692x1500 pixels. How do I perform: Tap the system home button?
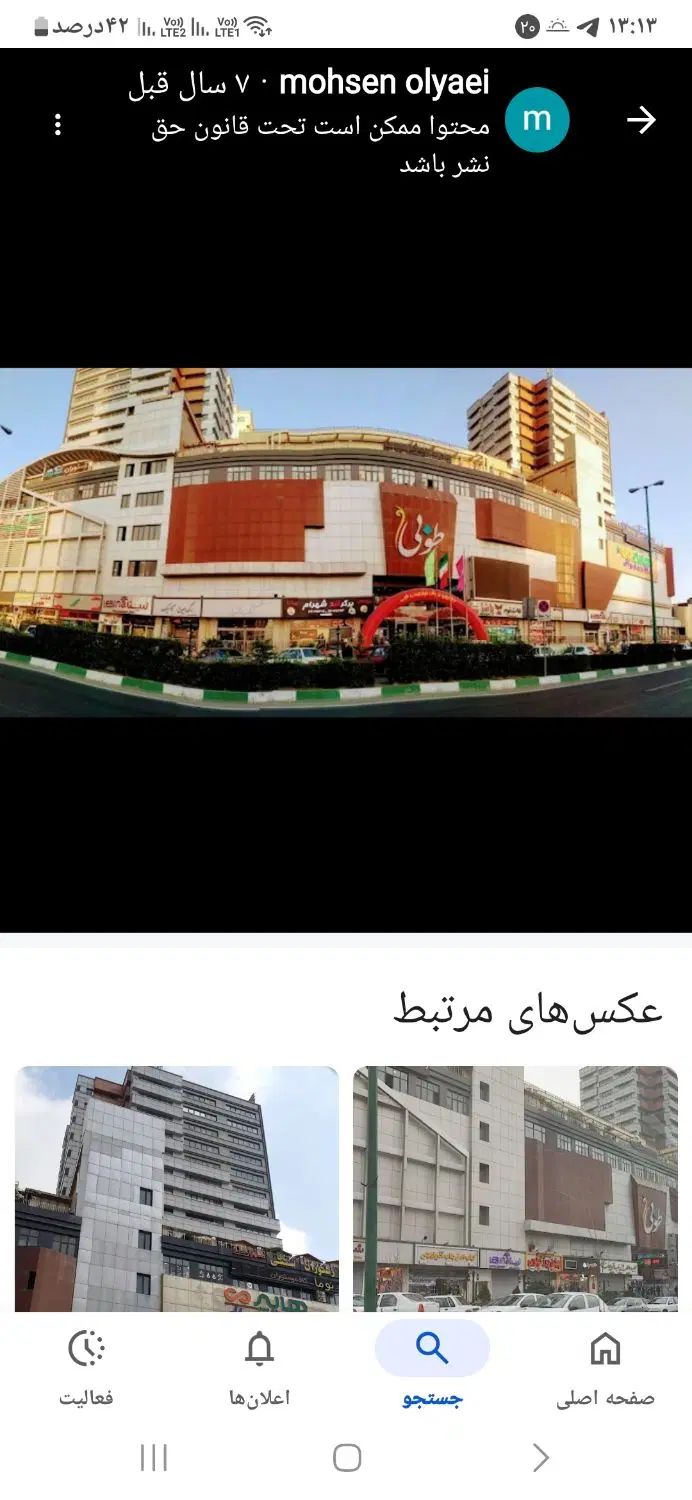click(346, 1458)
